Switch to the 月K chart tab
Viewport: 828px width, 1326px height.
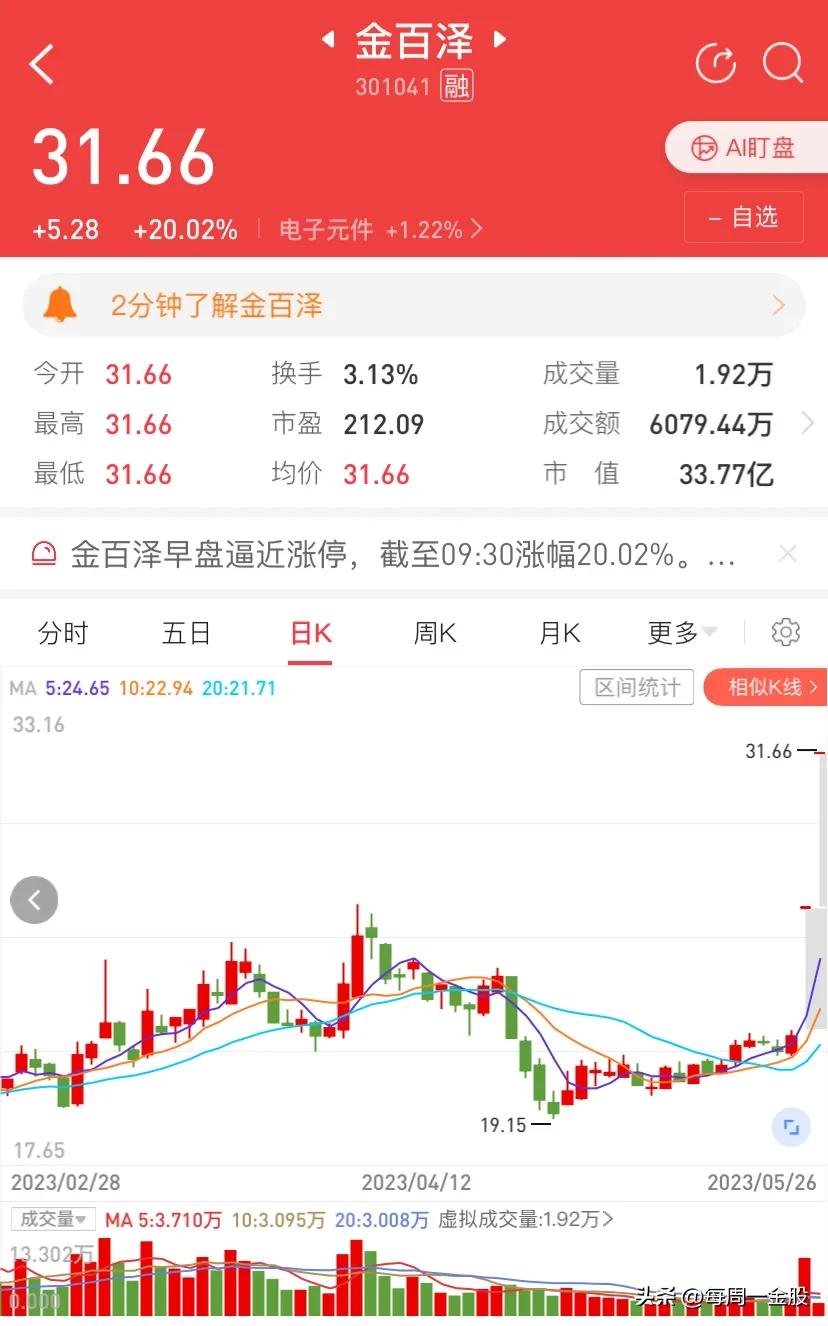tap(558, 632)
